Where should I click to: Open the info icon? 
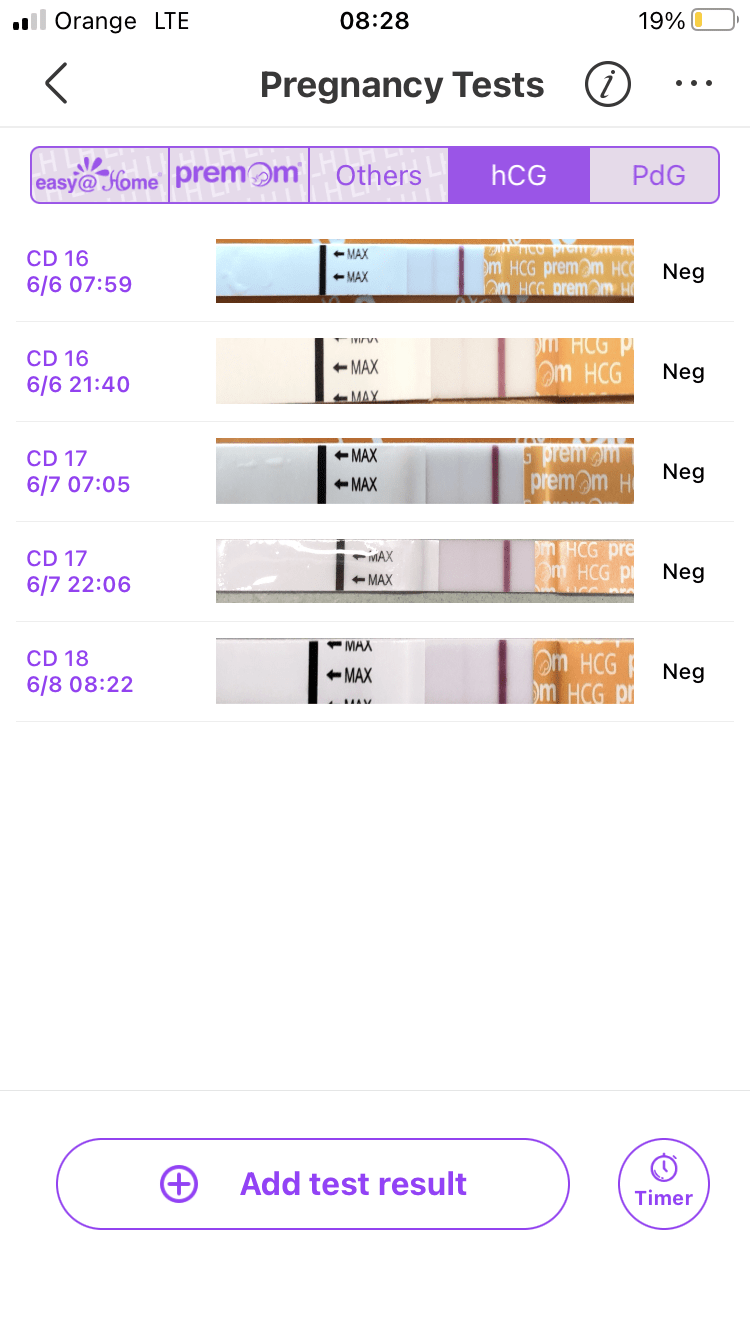[607, 84]
